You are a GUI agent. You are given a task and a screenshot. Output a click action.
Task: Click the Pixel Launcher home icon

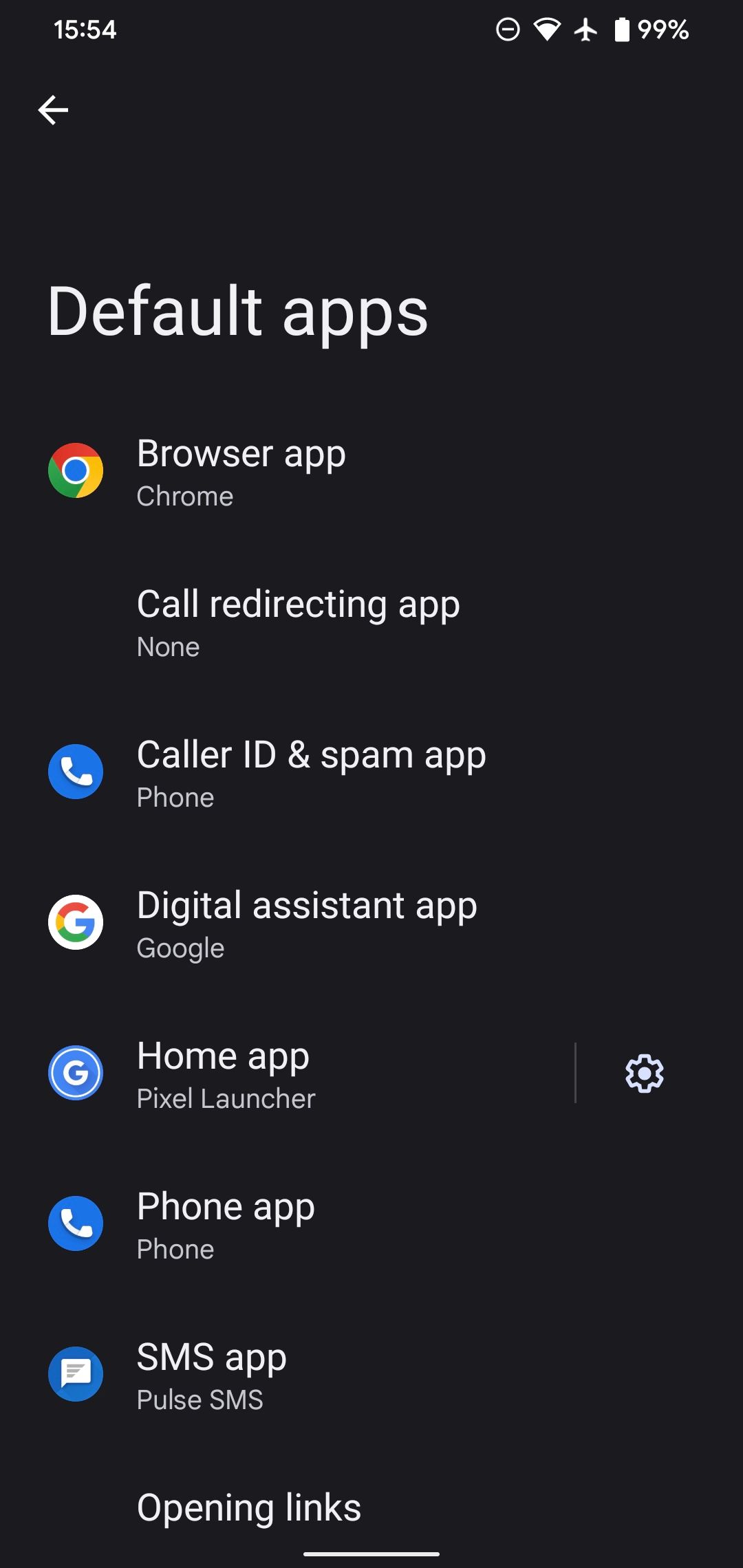[x=76, y=1073]
